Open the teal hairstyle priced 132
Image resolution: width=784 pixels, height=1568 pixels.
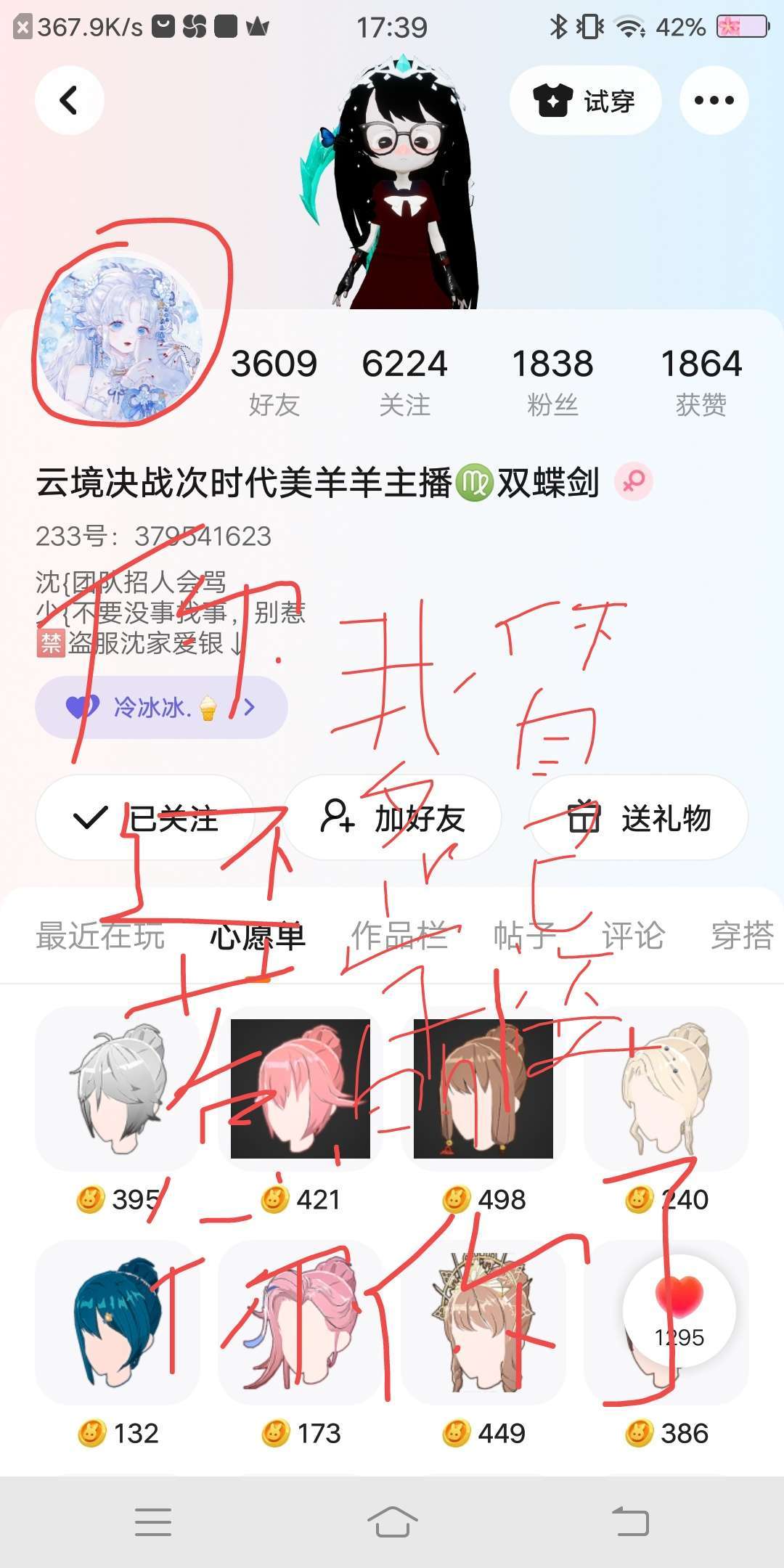pyautogui.click(x=118, y=1323)
